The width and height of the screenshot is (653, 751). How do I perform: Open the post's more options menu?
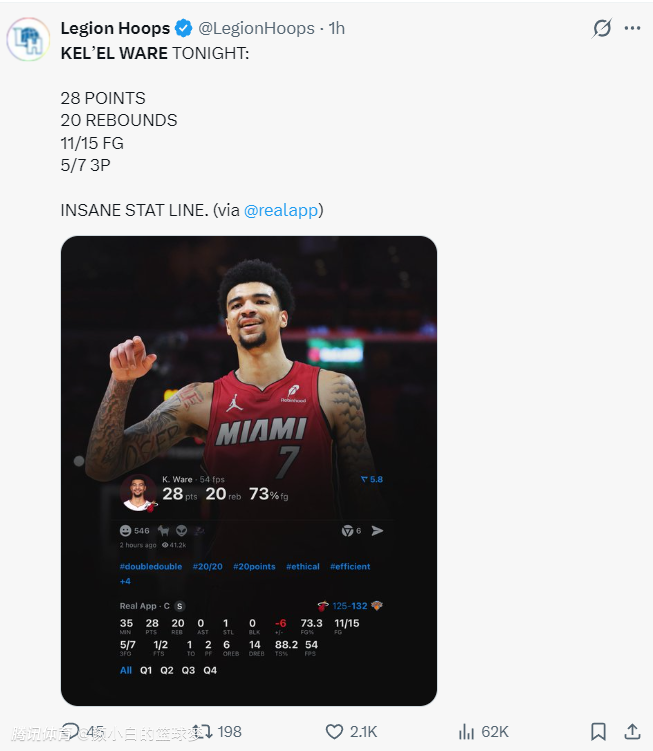pos(632,28)
